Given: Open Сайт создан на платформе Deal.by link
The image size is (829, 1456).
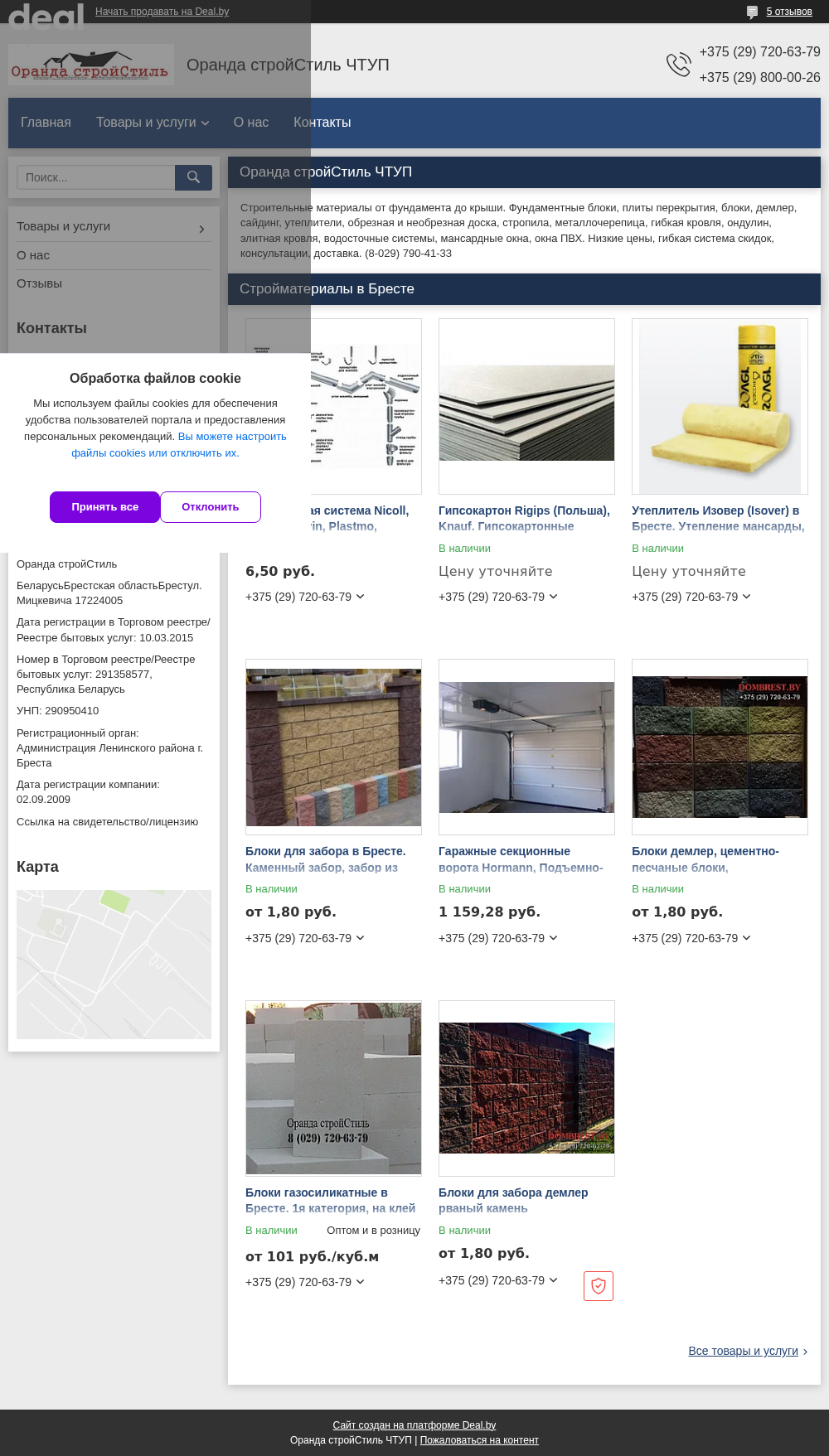Looking at the screenshot, I should (x=414, y=1425).
